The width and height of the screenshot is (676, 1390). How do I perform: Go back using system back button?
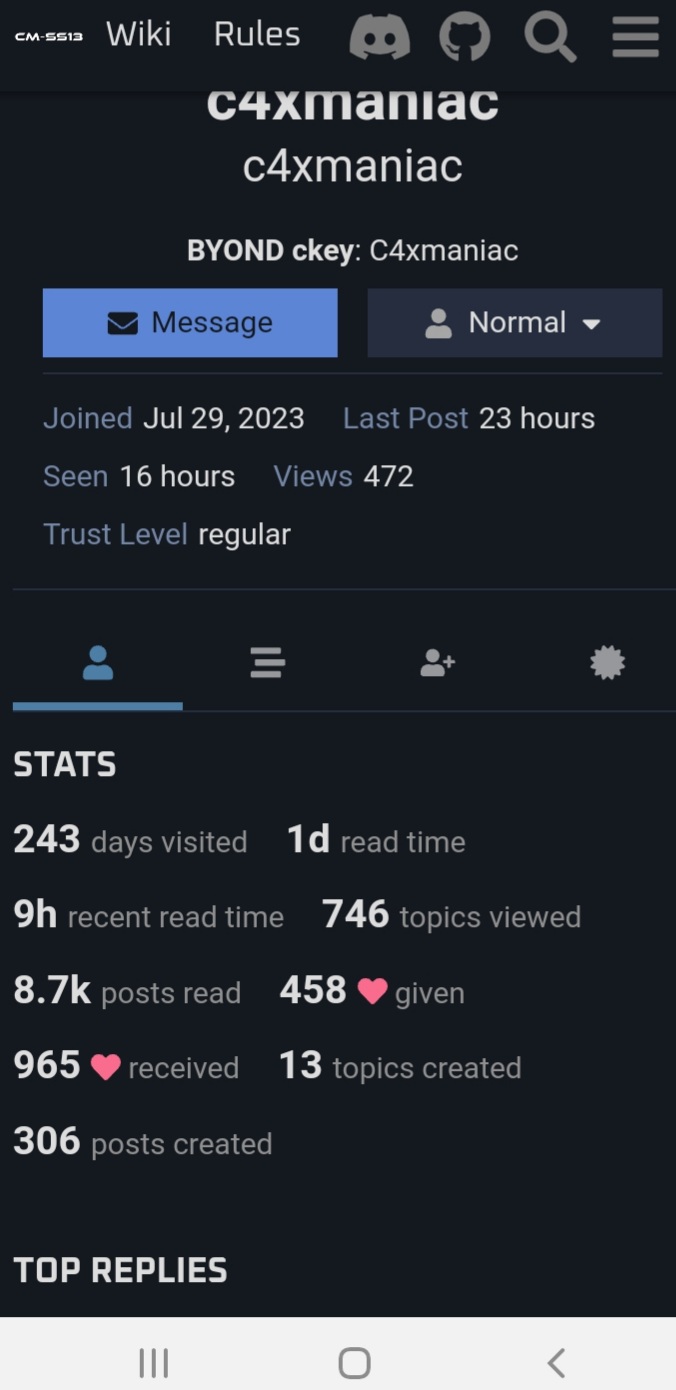pos(556,1362)
